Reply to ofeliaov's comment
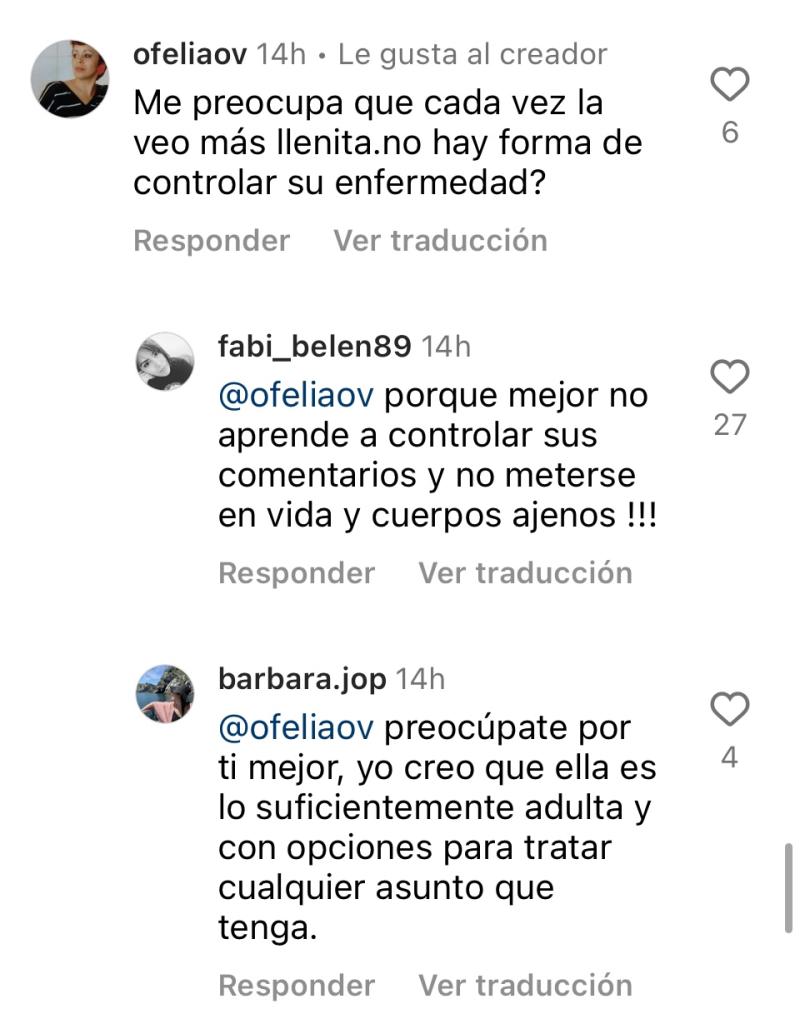 (x=211, y=241)
